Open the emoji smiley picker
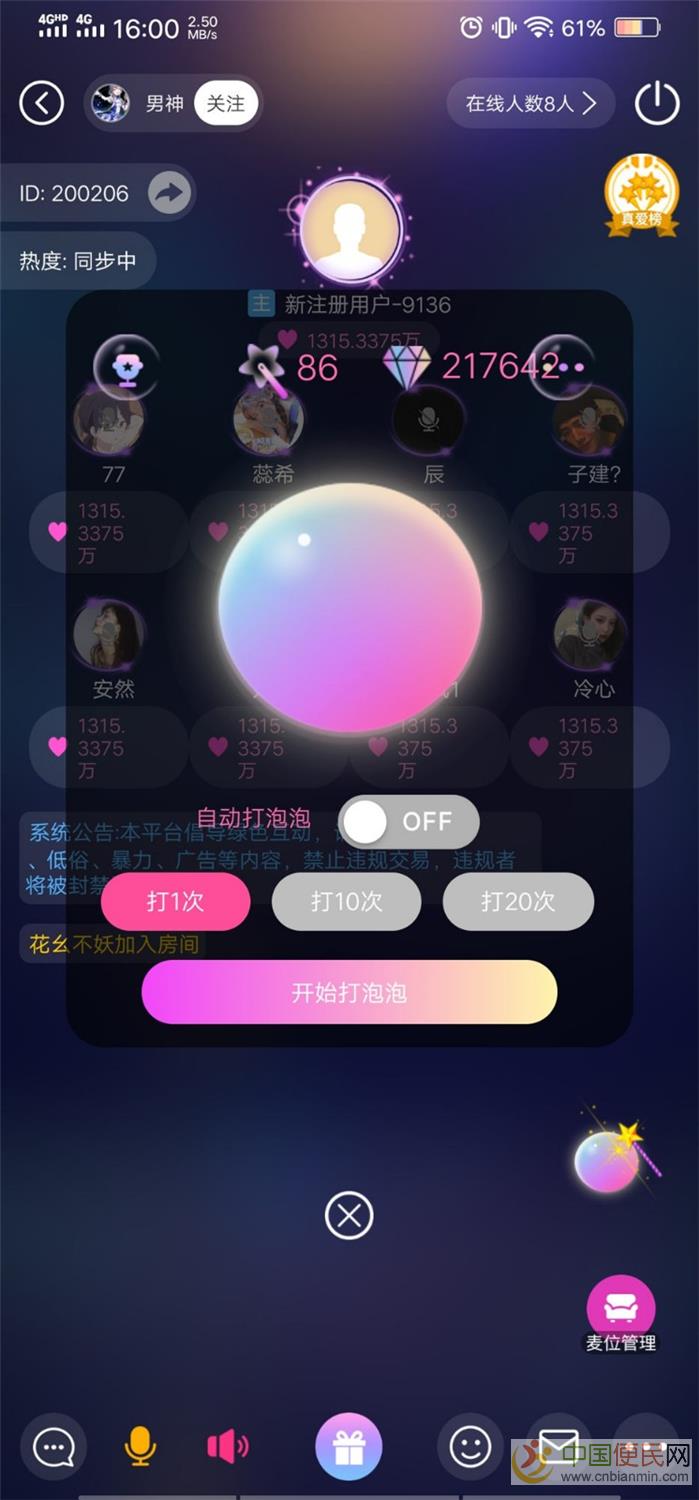The width and height of the screenshot is (699, 1500). (470, 1446)
